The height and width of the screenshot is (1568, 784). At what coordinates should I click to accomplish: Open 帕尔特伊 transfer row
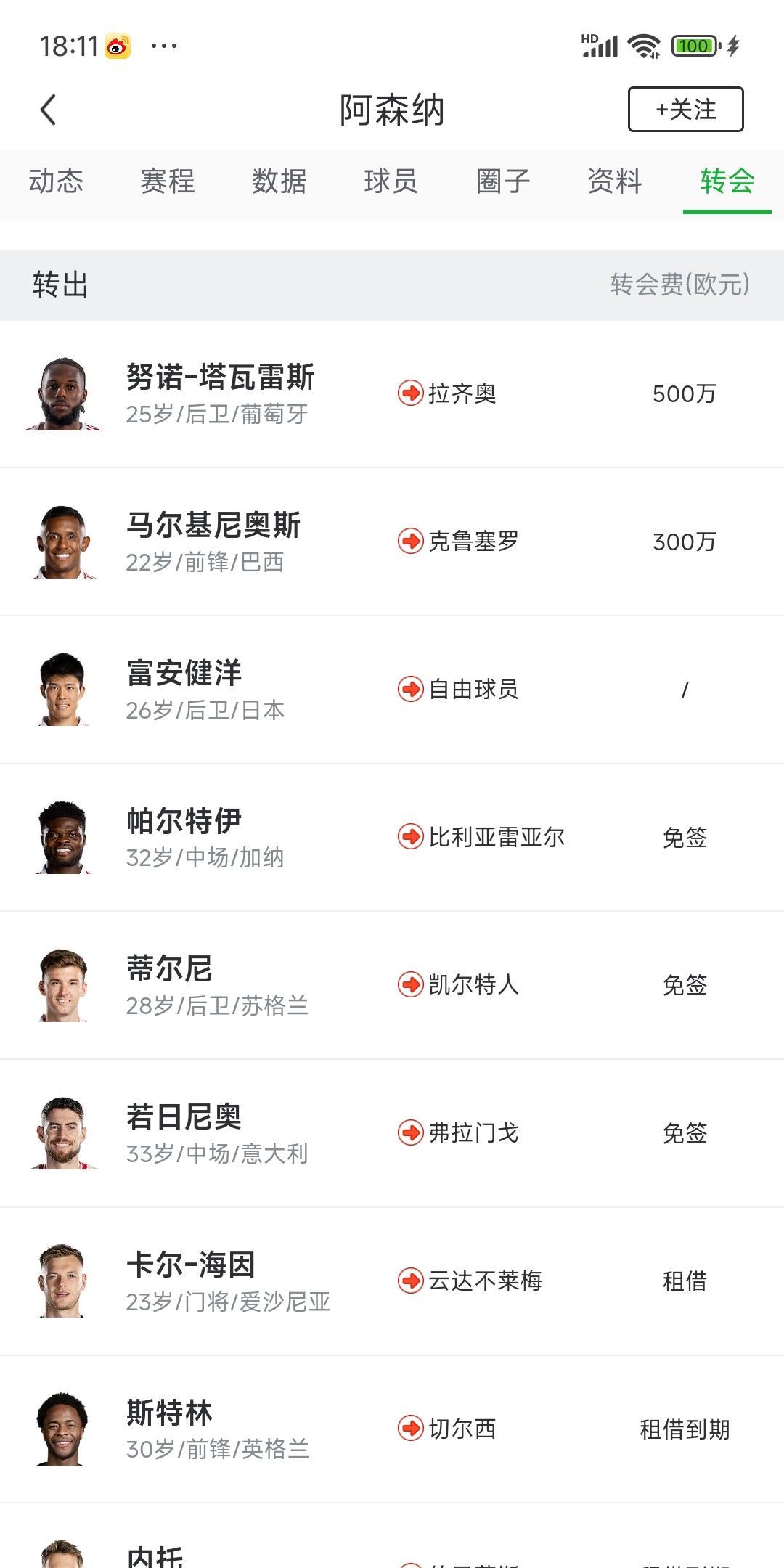point(392,838)
